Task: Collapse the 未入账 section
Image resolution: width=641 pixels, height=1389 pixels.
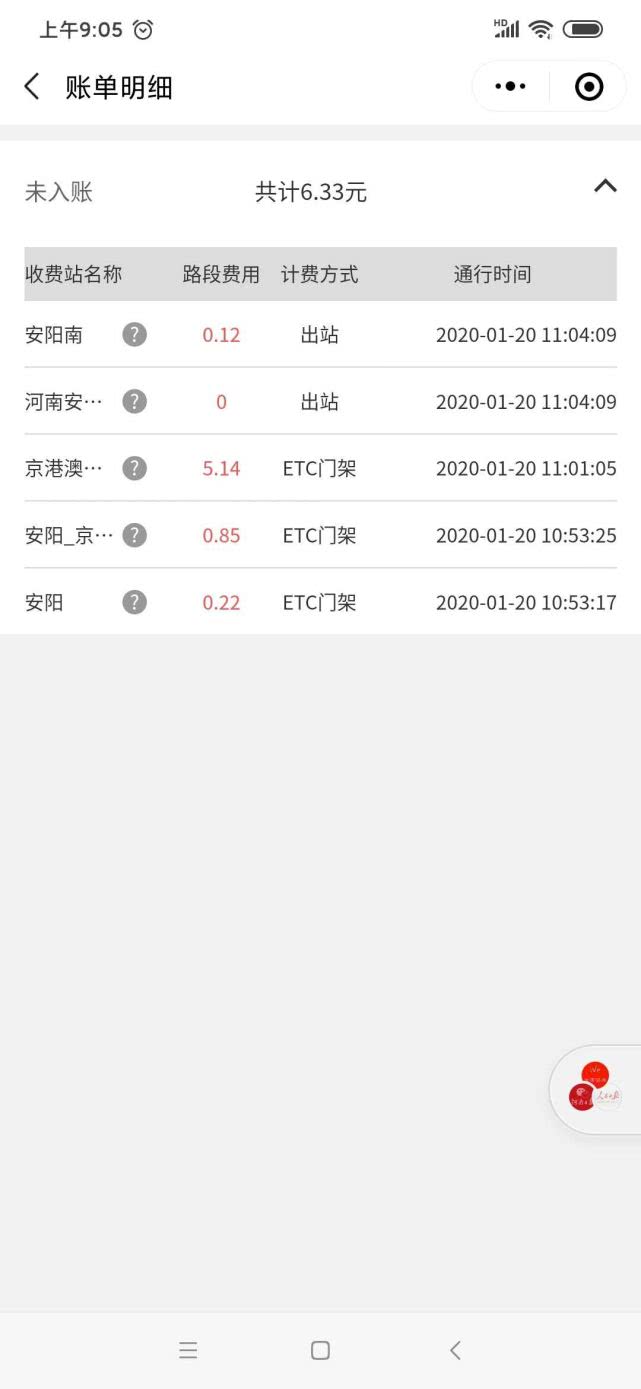Action: [x=605, y=186]
